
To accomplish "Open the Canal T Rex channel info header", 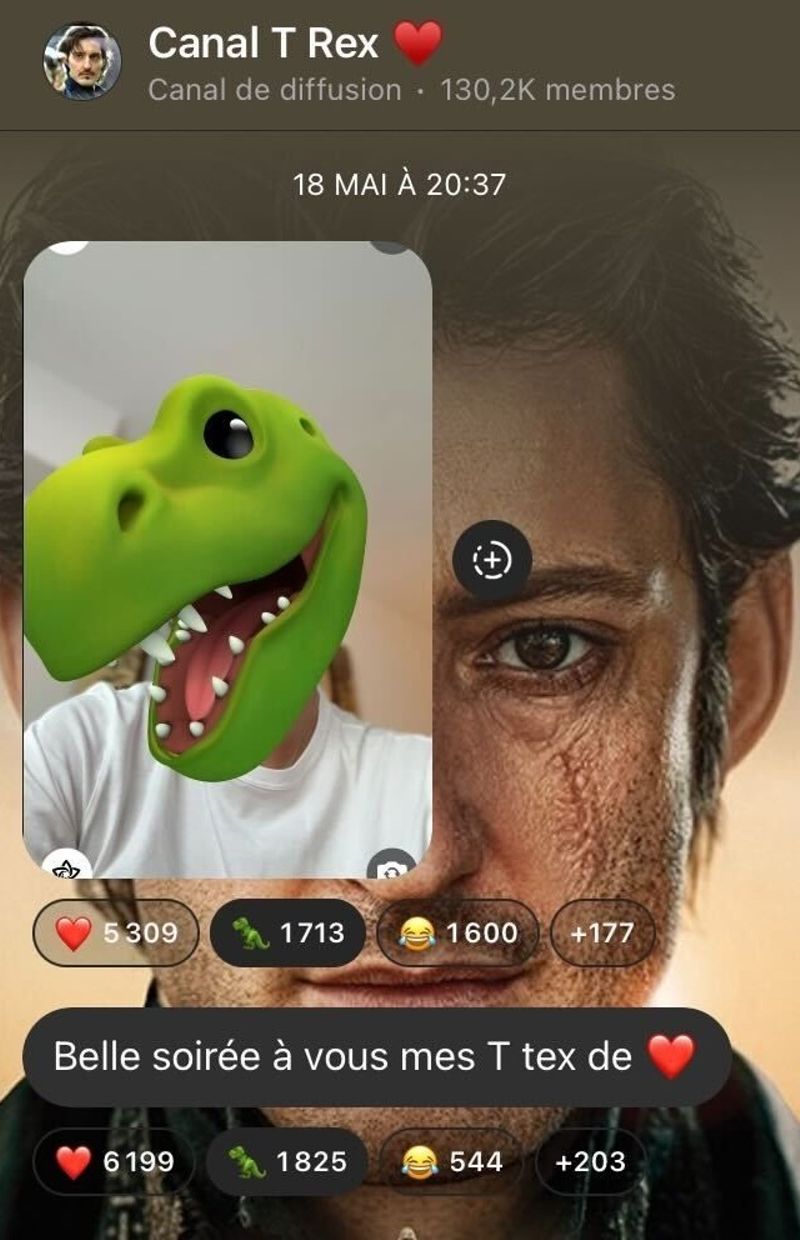I will [x=410, y=64].
